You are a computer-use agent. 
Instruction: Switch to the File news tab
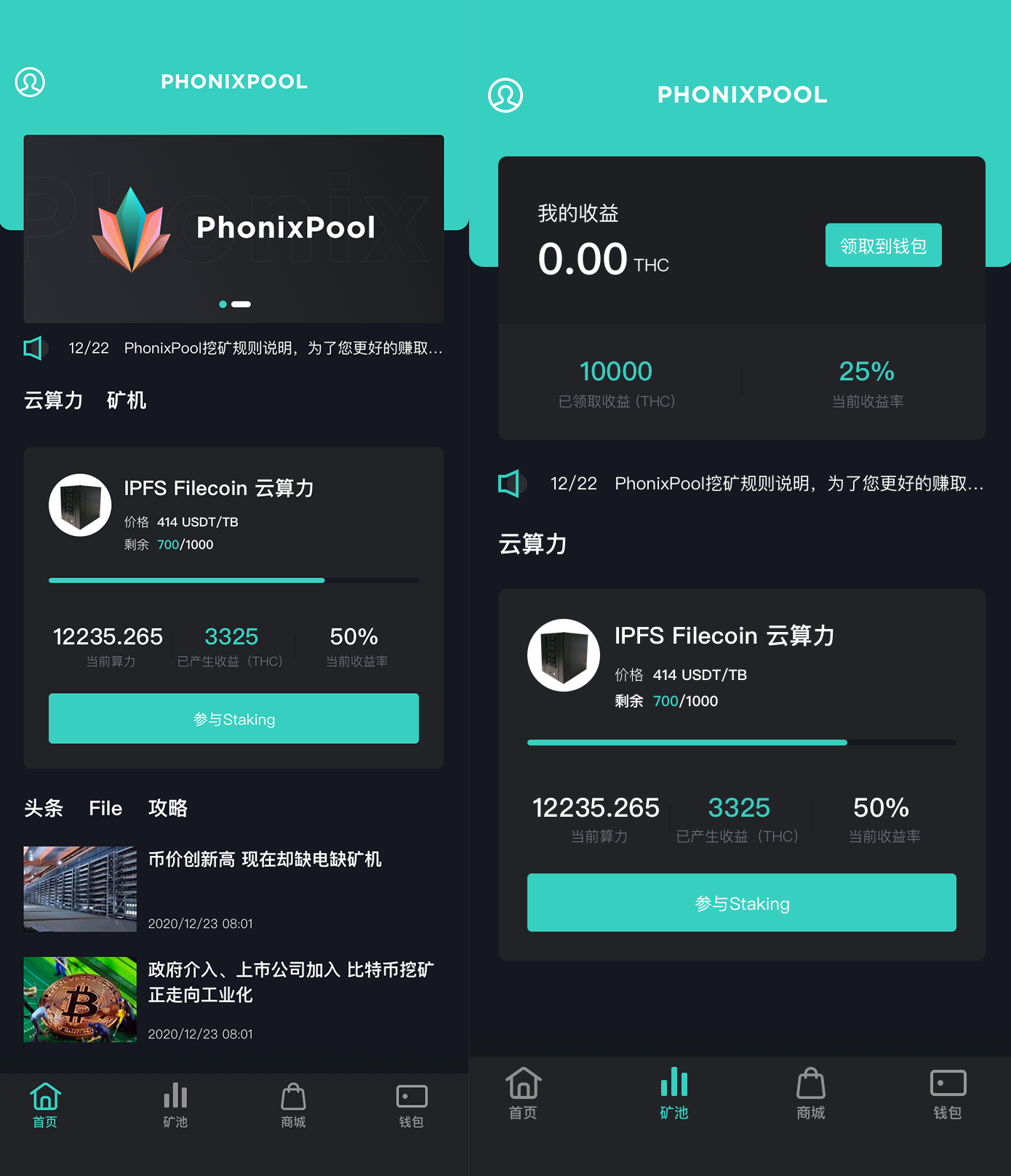click(x=105, y=808)
